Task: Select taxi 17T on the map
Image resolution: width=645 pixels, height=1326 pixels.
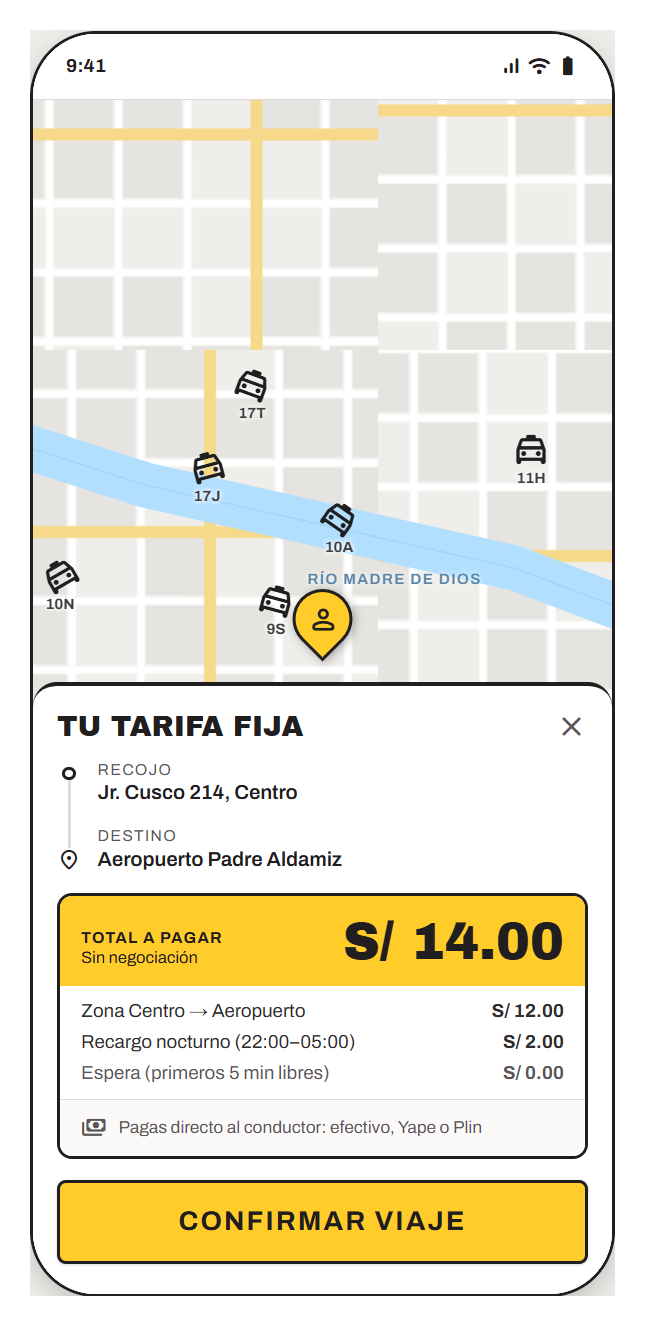Action: pyautogui.click(x=251, y=394)
